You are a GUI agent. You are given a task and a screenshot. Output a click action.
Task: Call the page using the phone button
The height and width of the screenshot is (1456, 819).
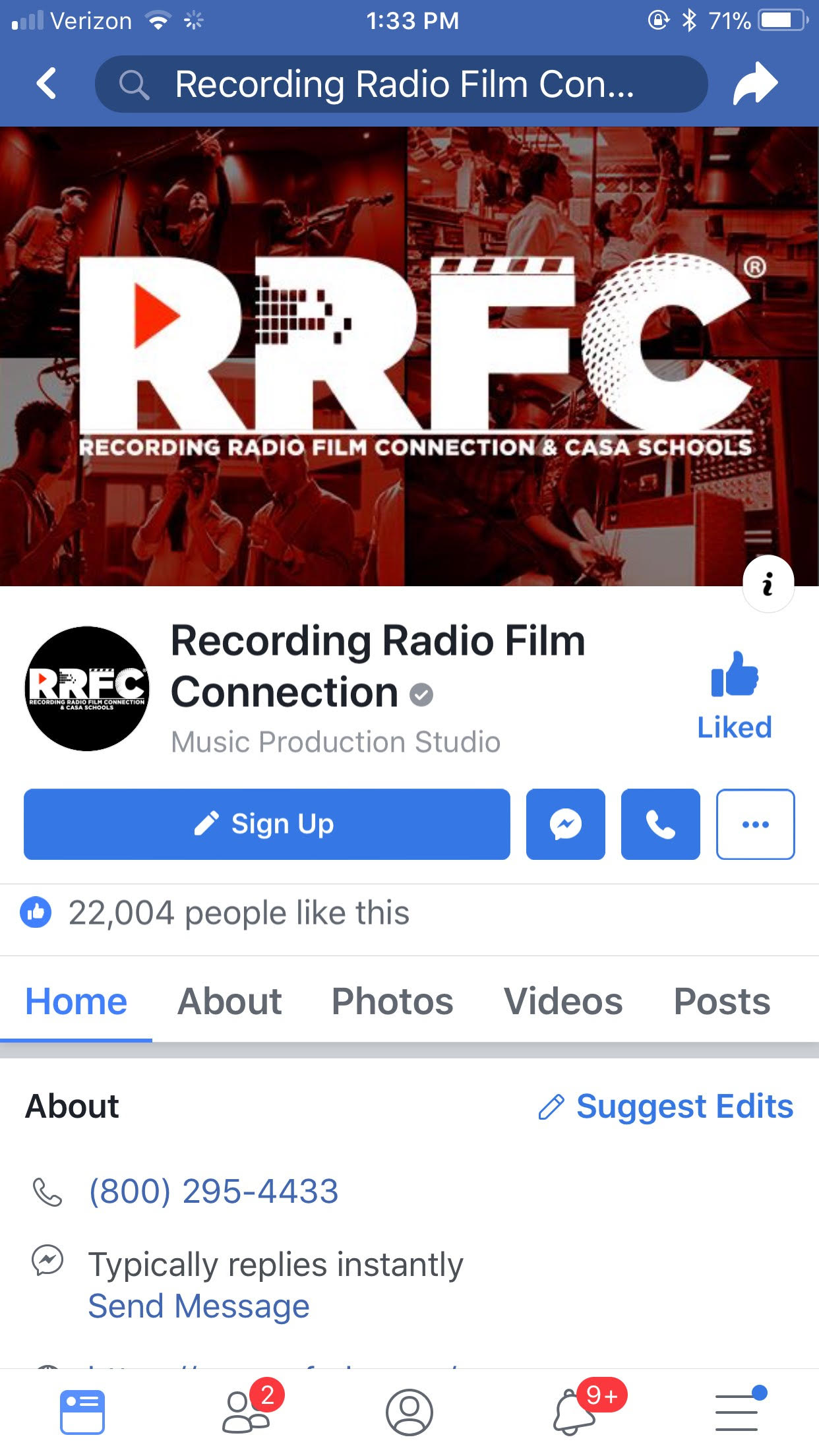coord(661,824)
